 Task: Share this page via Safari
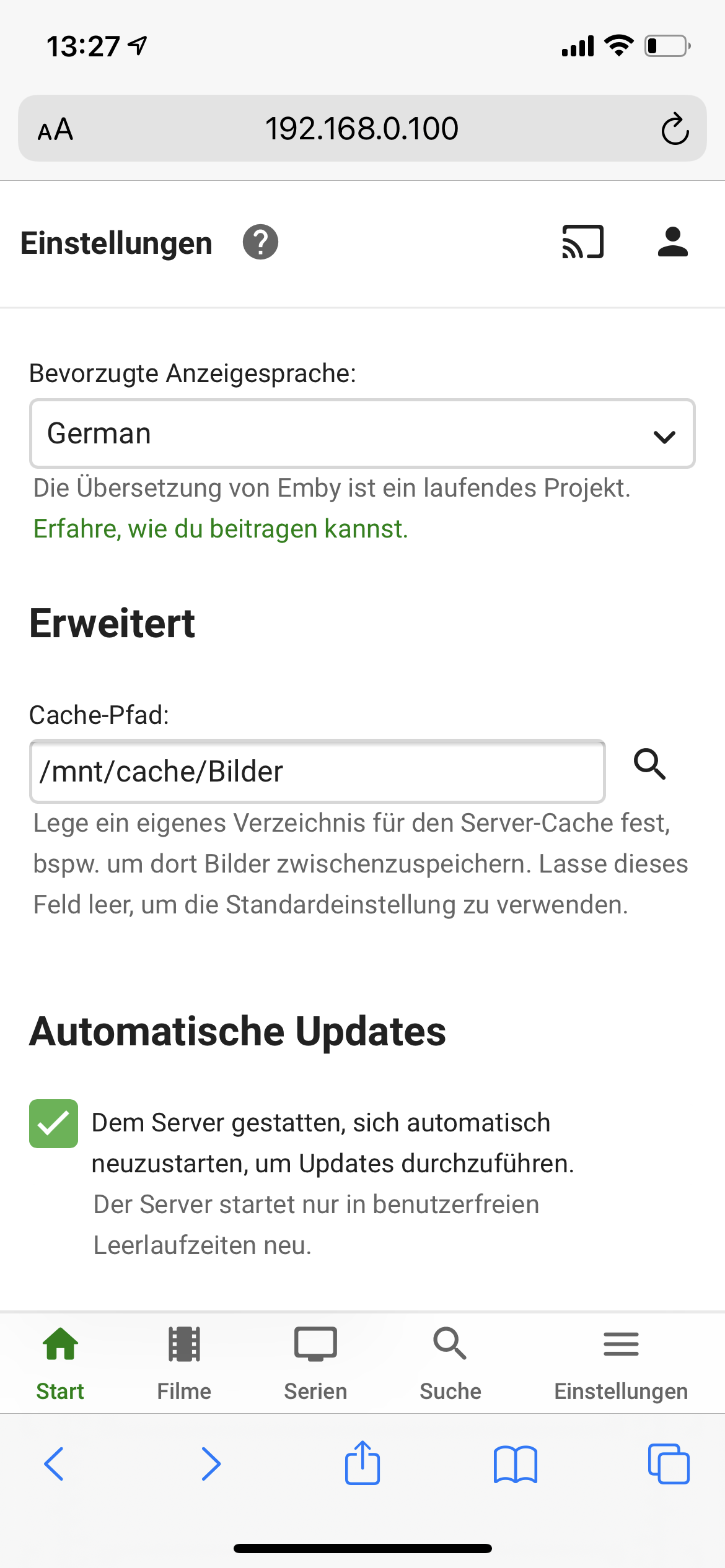tap(362, 1462)
